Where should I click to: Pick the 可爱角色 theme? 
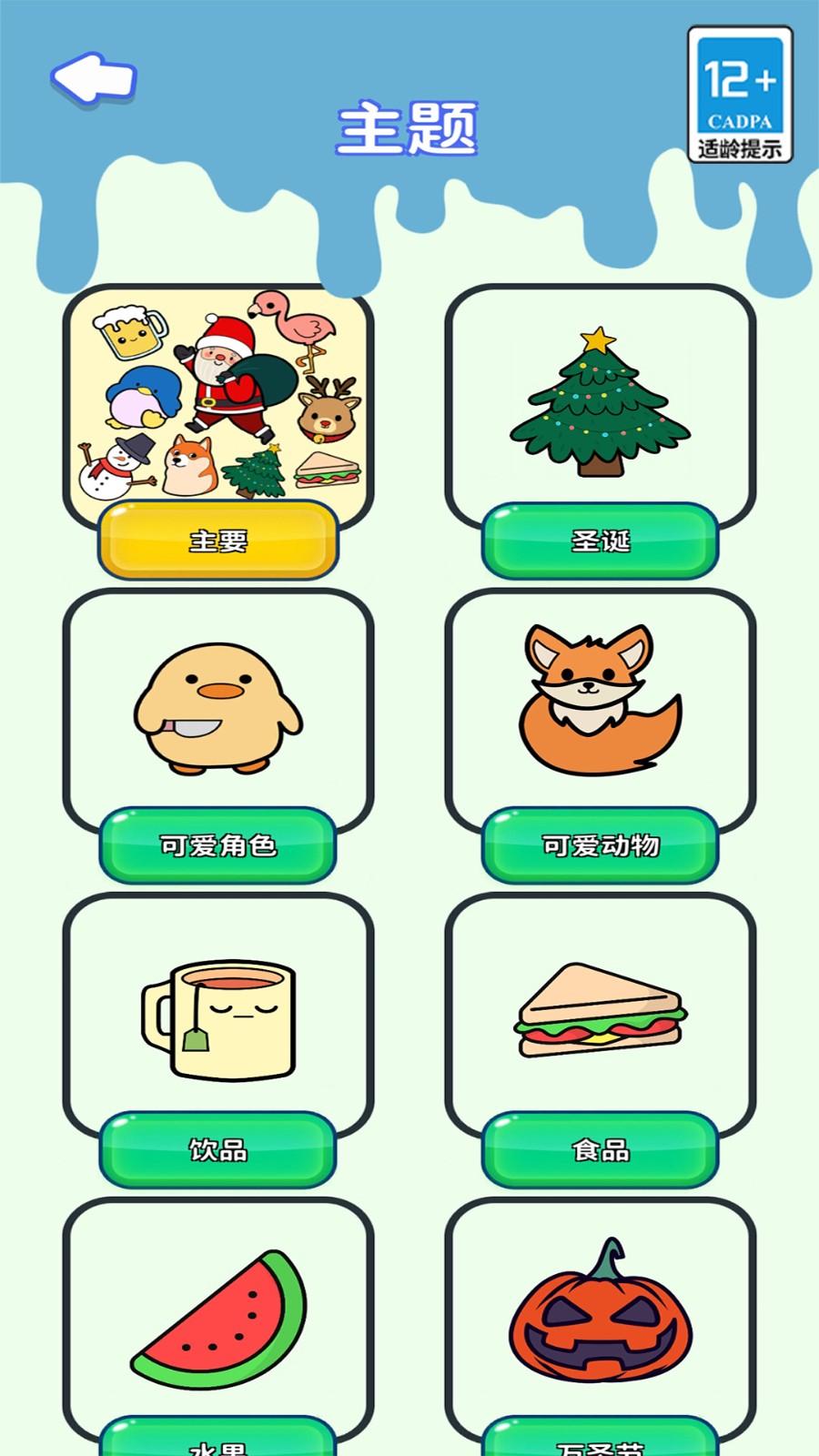point(218,845)
